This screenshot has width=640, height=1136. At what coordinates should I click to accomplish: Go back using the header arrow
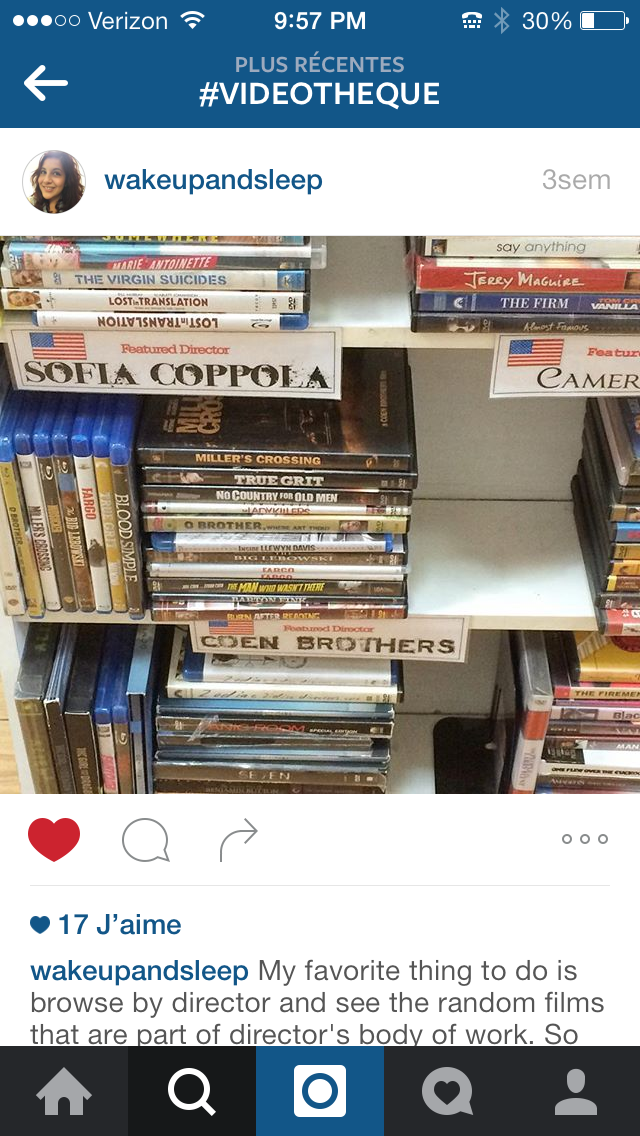46,83
